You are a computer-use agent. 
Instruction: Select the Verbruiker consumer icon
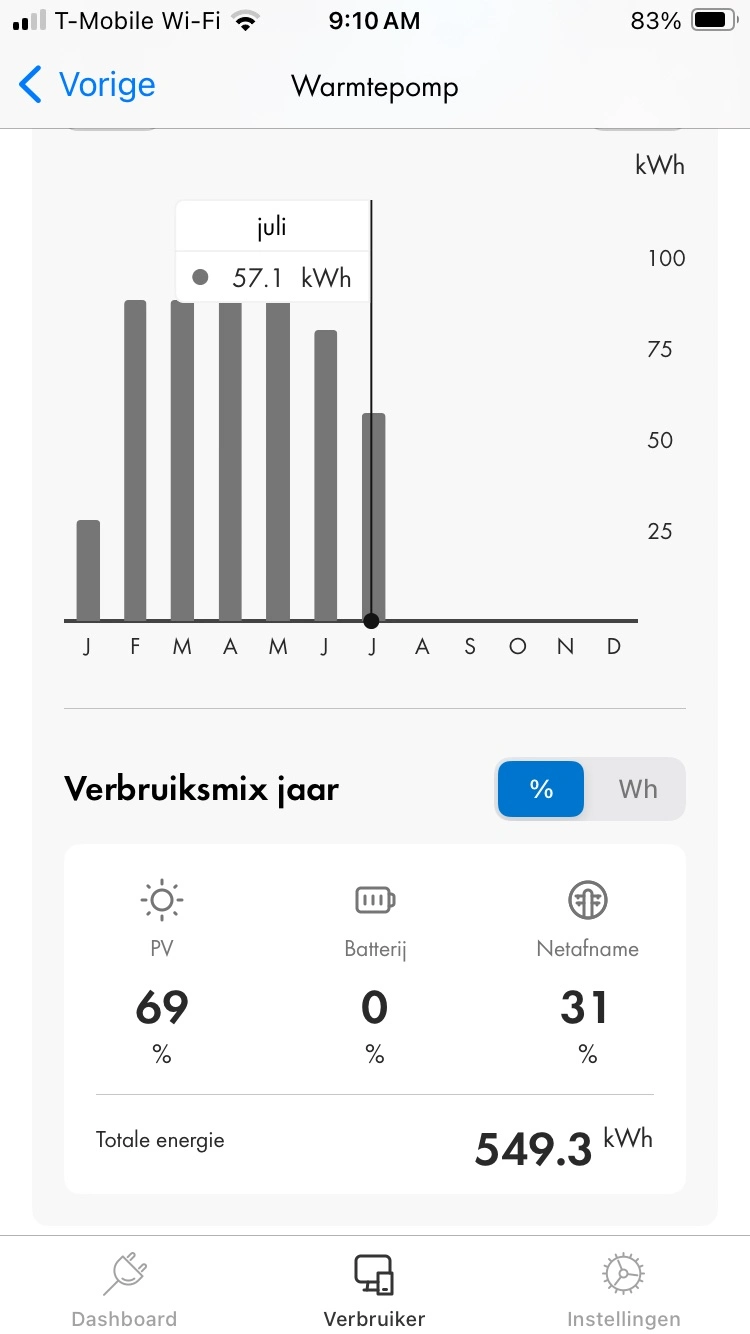374,1272
